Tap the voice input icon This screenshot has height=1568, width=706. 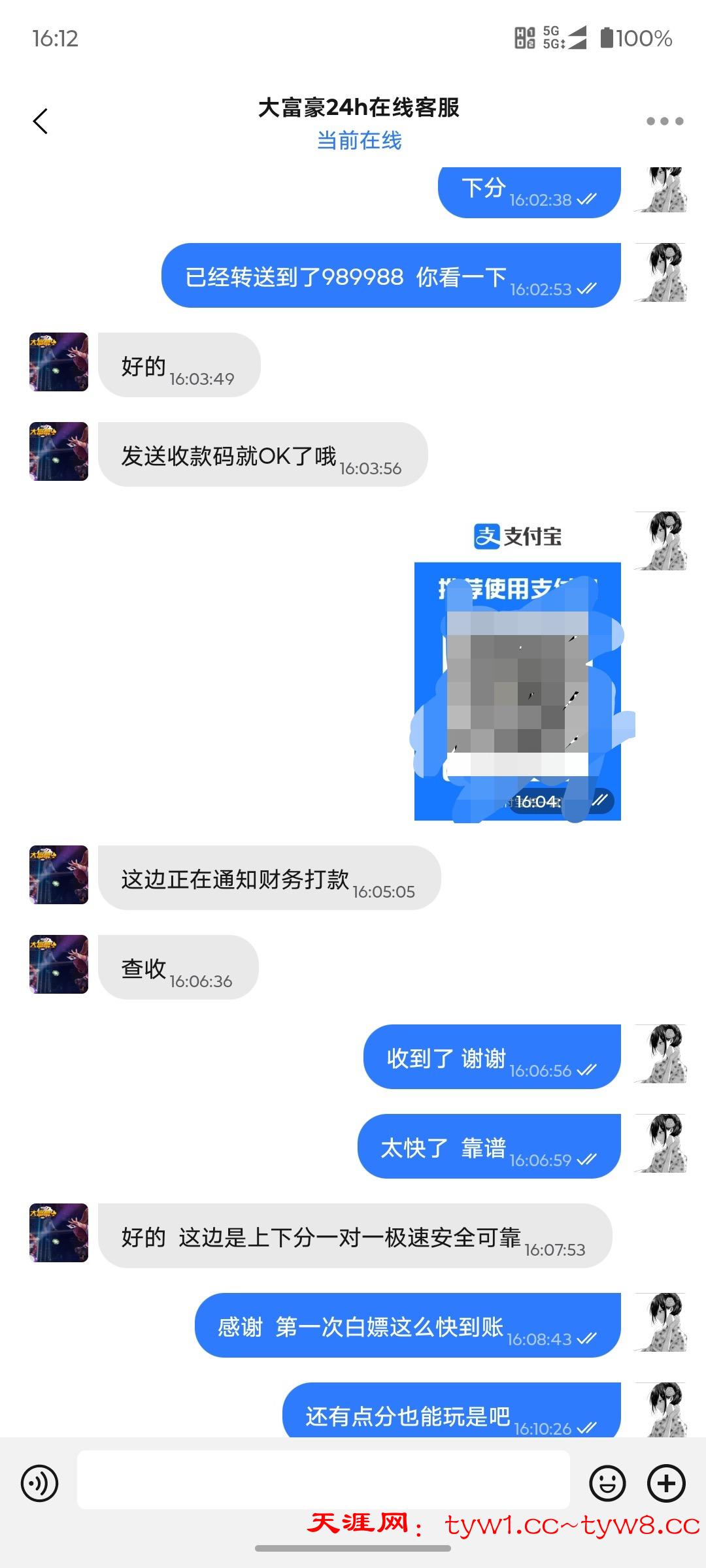40,1483
